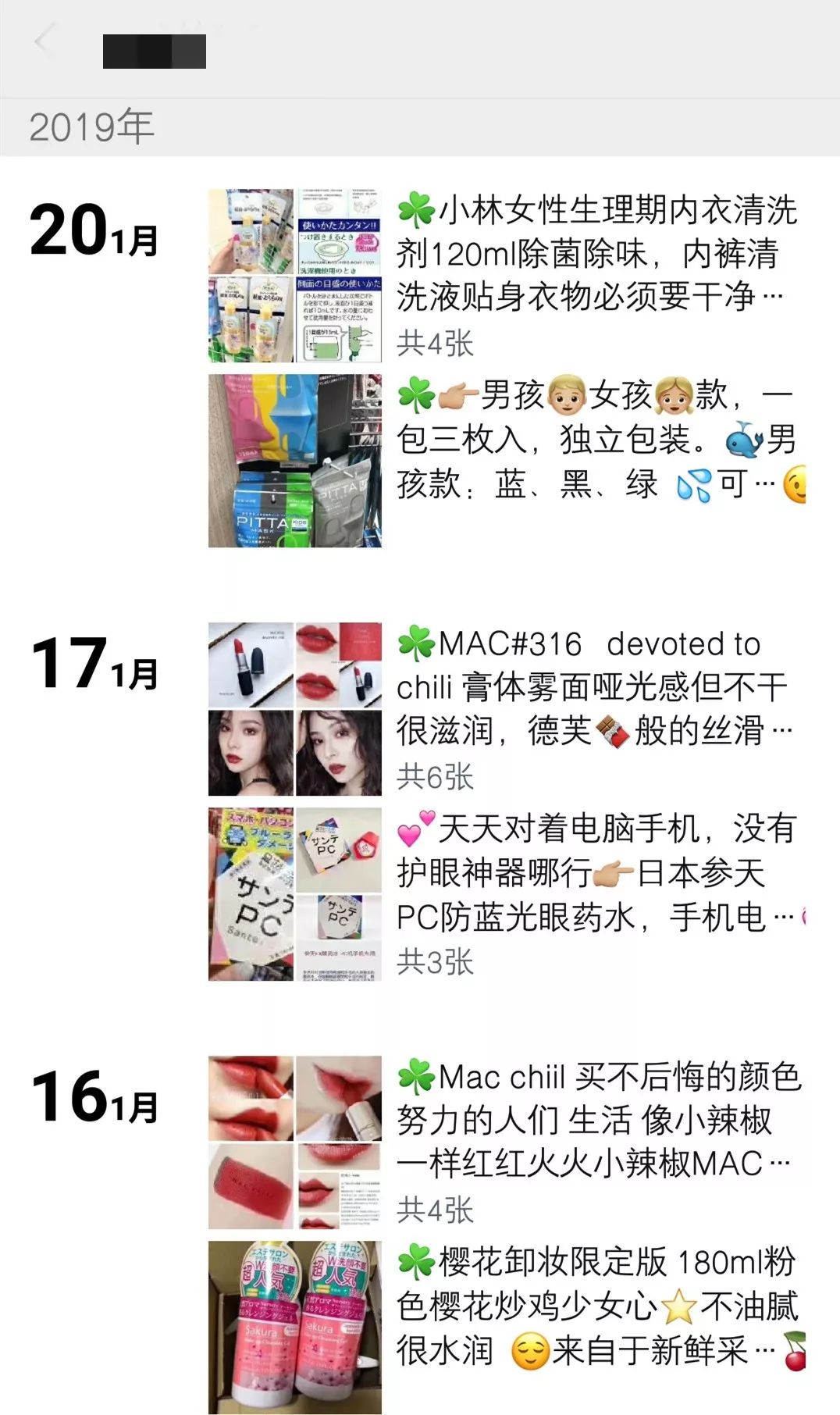Tap the laundry detergent thumbnail grid
This screenshot has height=1415, width=840.
[x=295, y=273]
